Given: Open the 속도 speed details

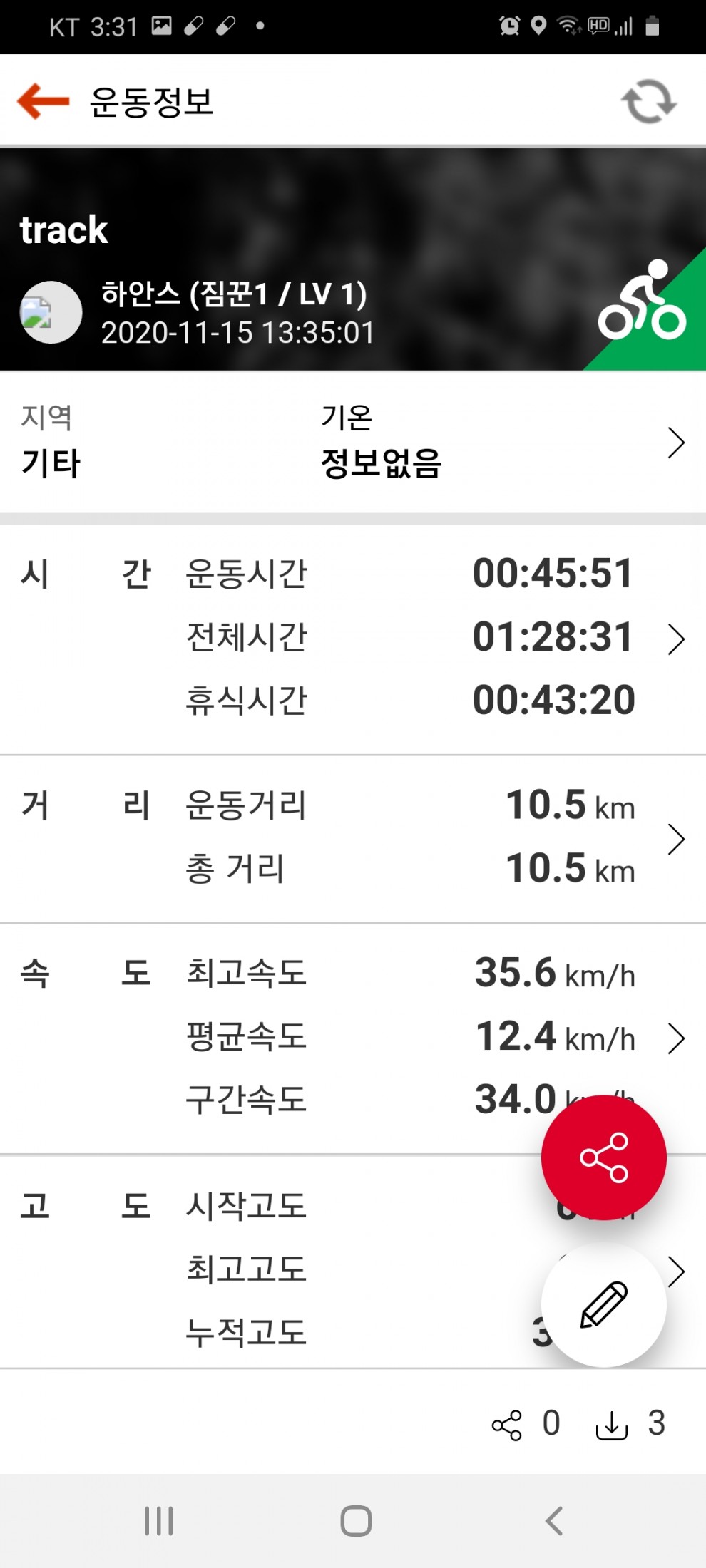Looking at the screenshot, I should pos(675,1038).
